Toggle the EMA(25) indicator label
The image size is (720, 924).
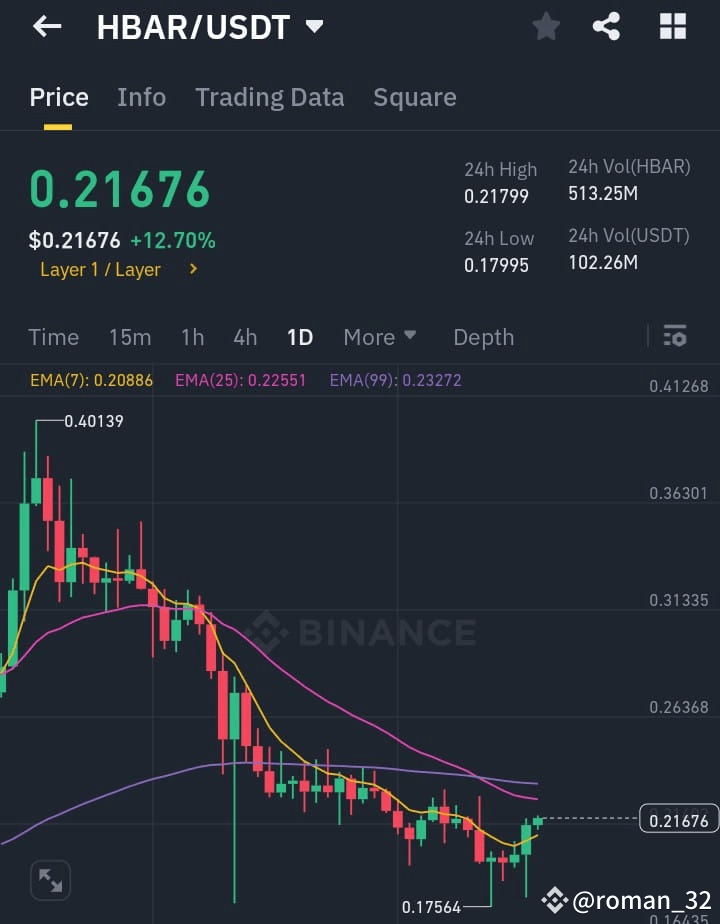pyautogui.click(x=240, y=381)
